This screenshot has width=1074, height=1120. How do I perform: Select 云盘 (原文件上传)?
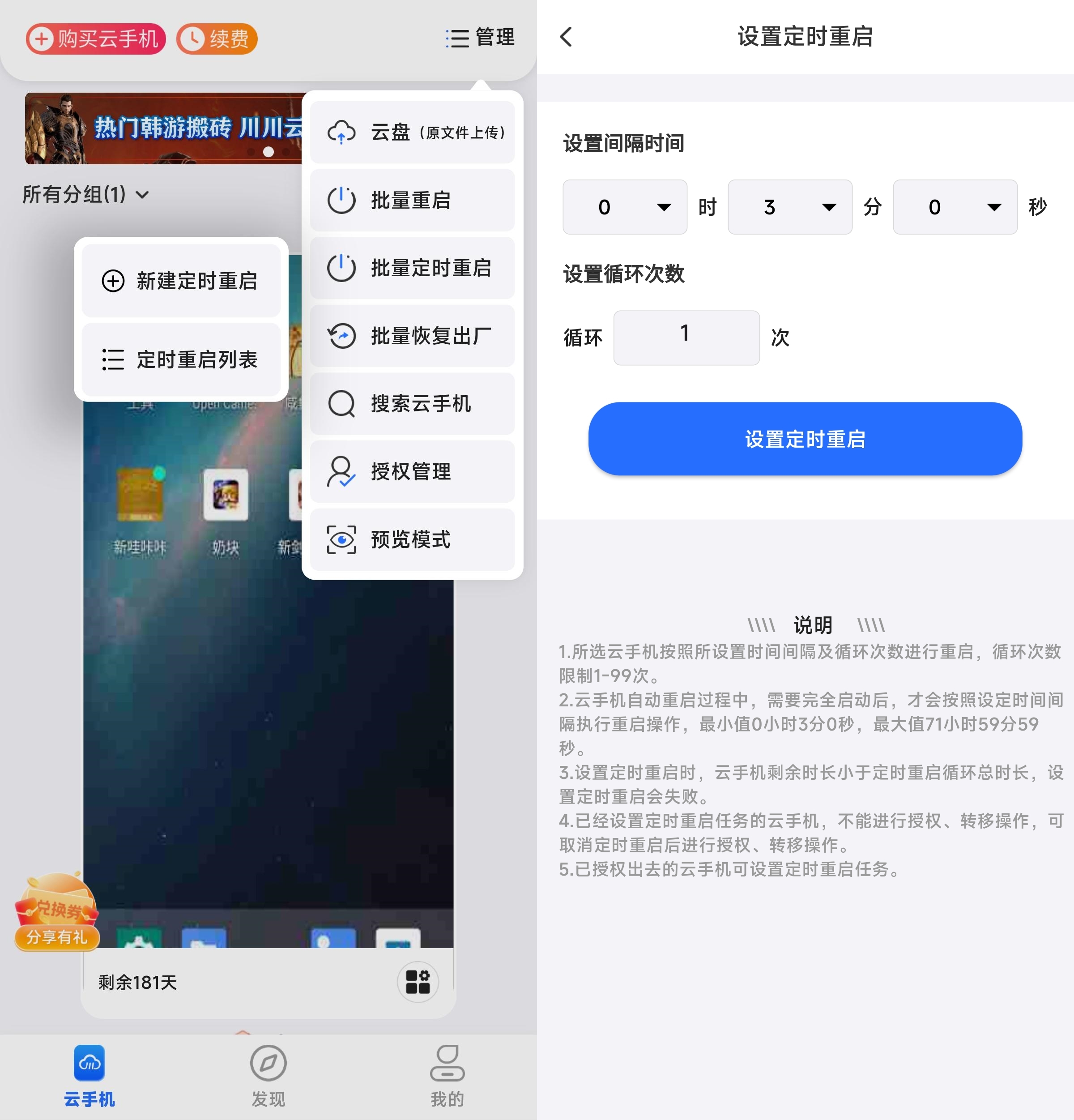click(x=412, y=132)
